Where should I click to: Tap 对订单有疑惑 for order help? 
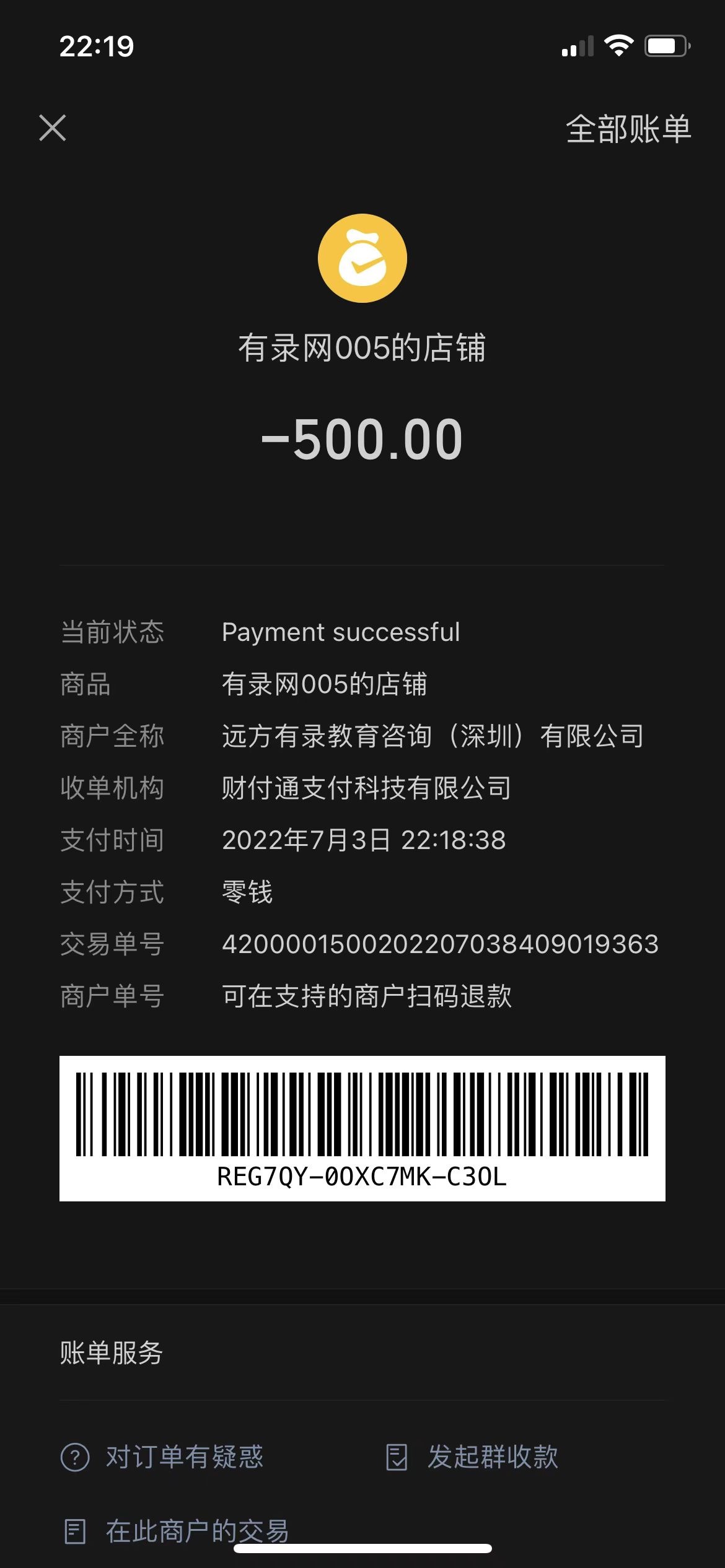click(162, 1457)
